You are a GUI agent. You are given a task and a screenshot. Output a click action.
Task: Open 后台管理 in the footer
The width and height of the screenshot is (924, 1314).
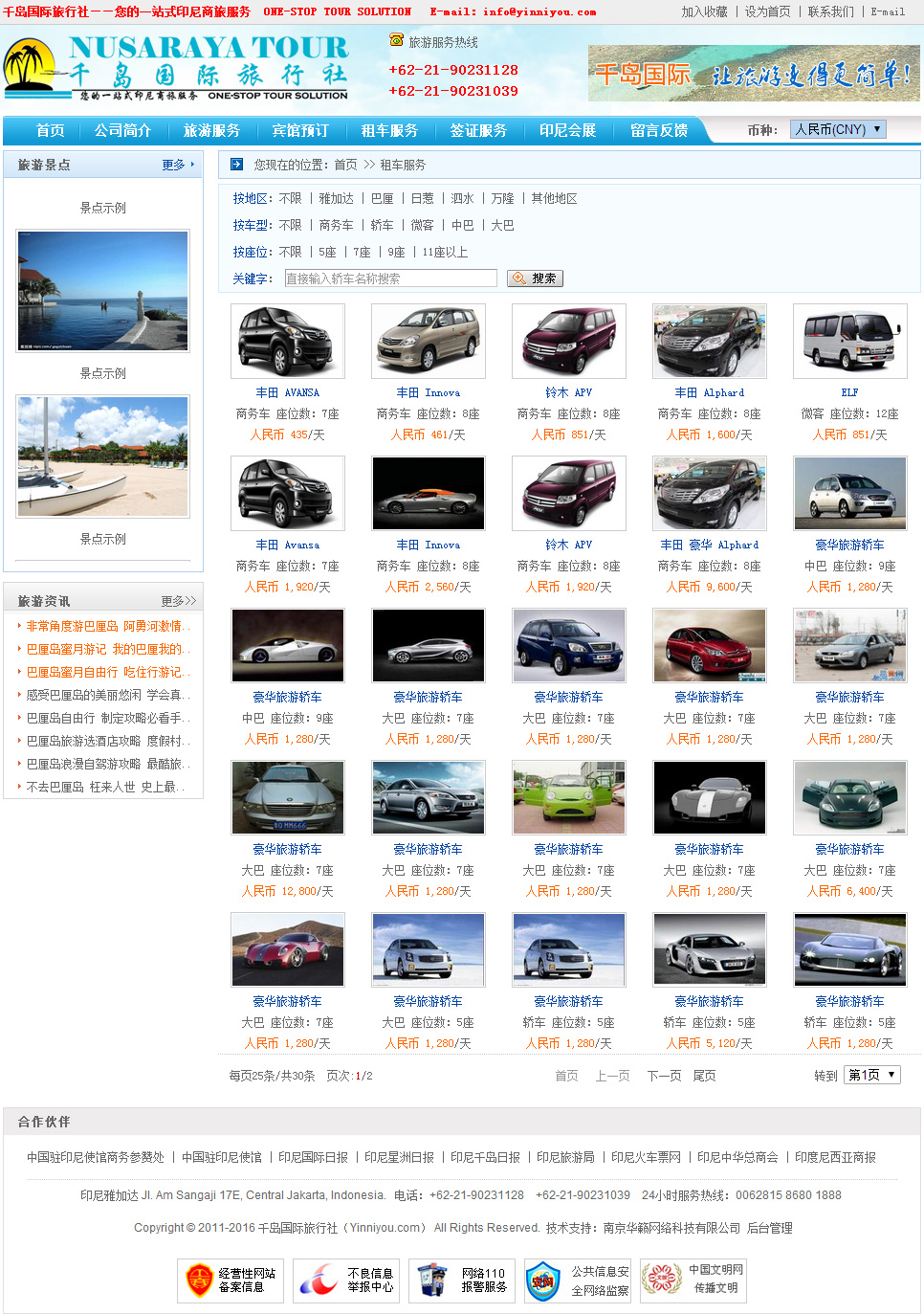coord(769,1228)
